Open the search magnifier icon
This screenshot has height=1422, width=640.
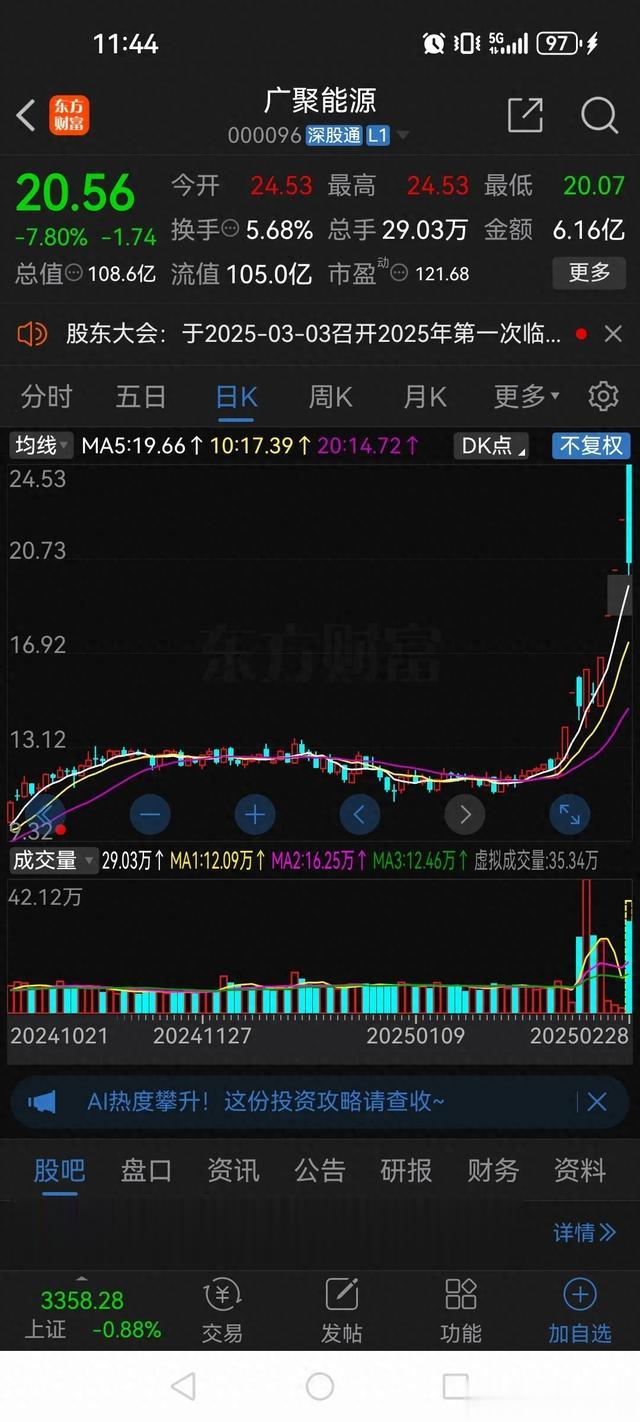[599, 115]
